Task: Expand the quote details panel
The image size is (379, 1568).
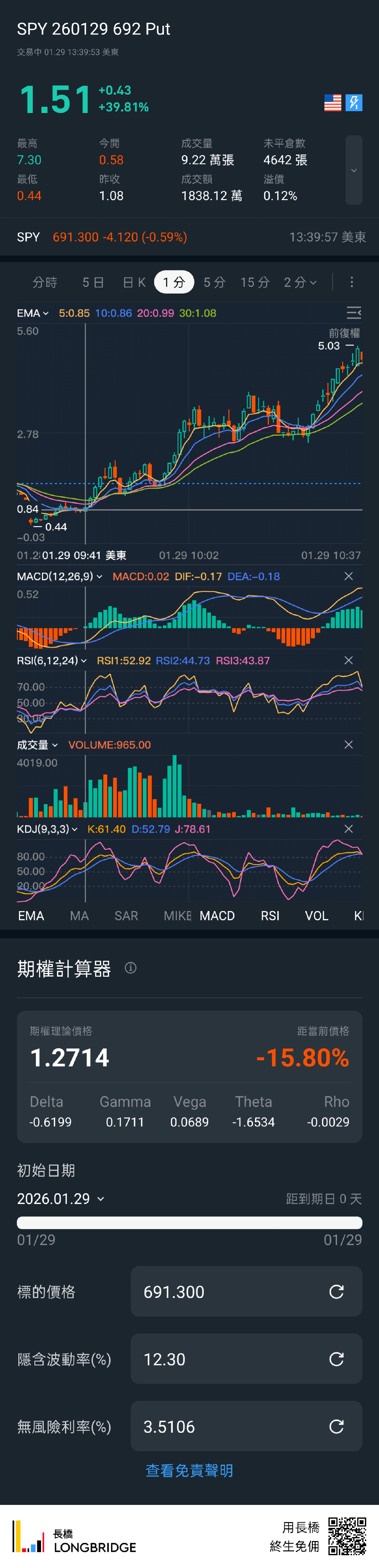Action: coord(353,171)
